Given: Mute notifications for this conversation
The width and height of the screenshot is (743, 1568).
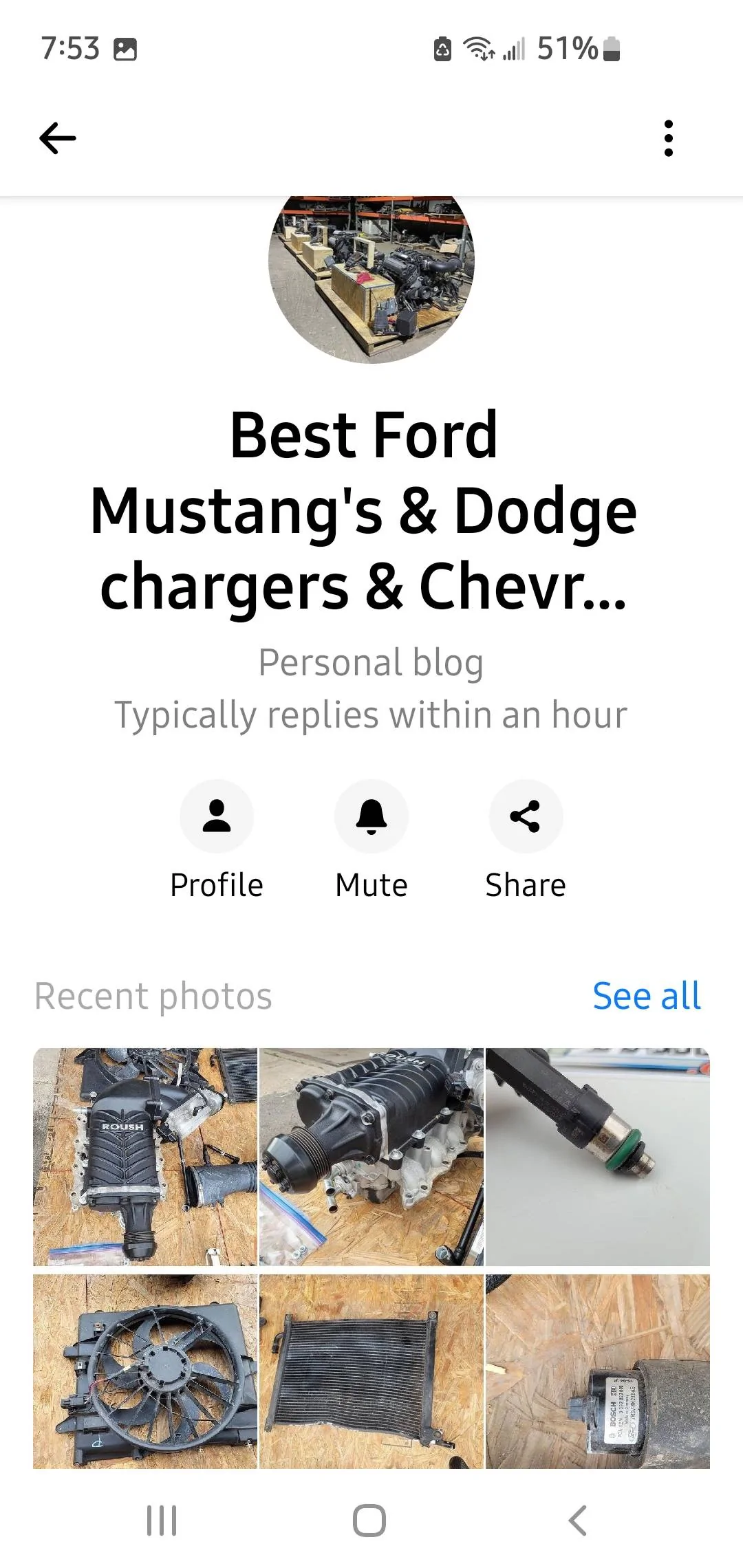Looking at the screenshot, I should click(x=371, y=816).
